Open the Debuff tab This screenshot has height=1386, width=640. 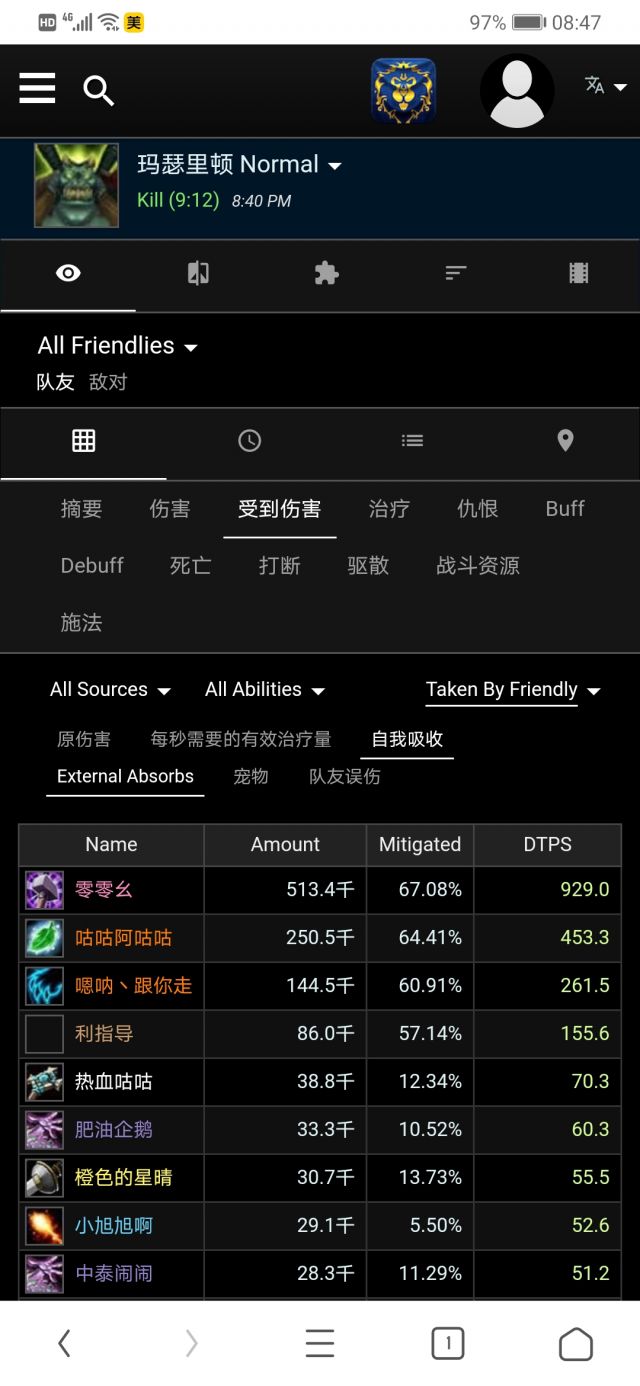(92, 566)
